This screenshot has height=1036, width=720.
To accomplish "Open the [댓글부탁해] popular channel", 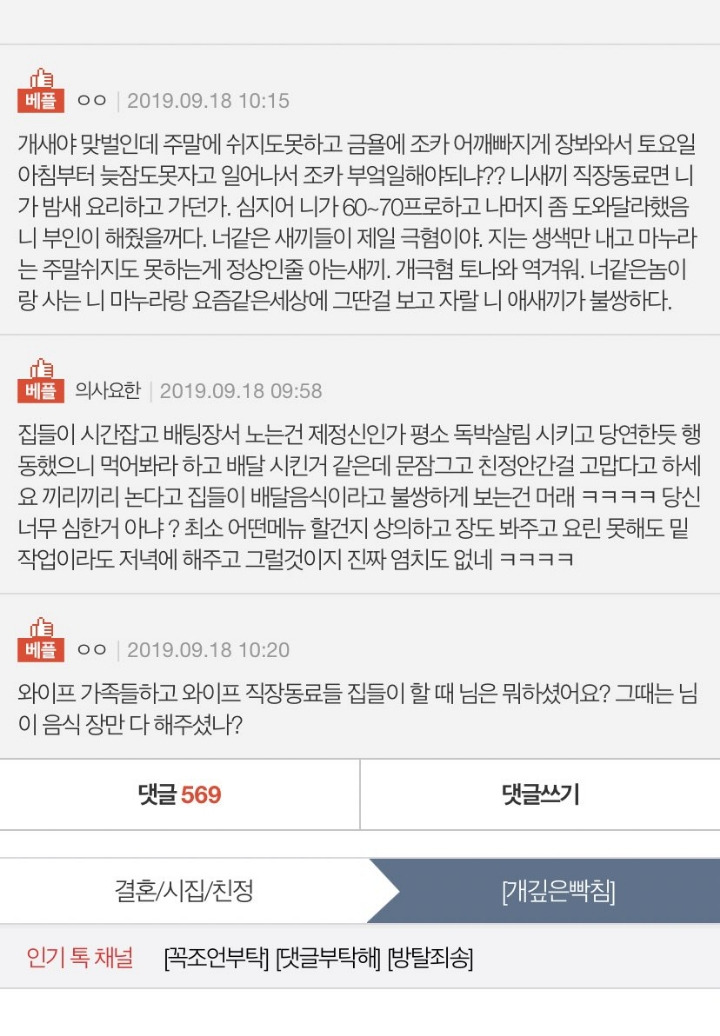I will tap(328, 959).
